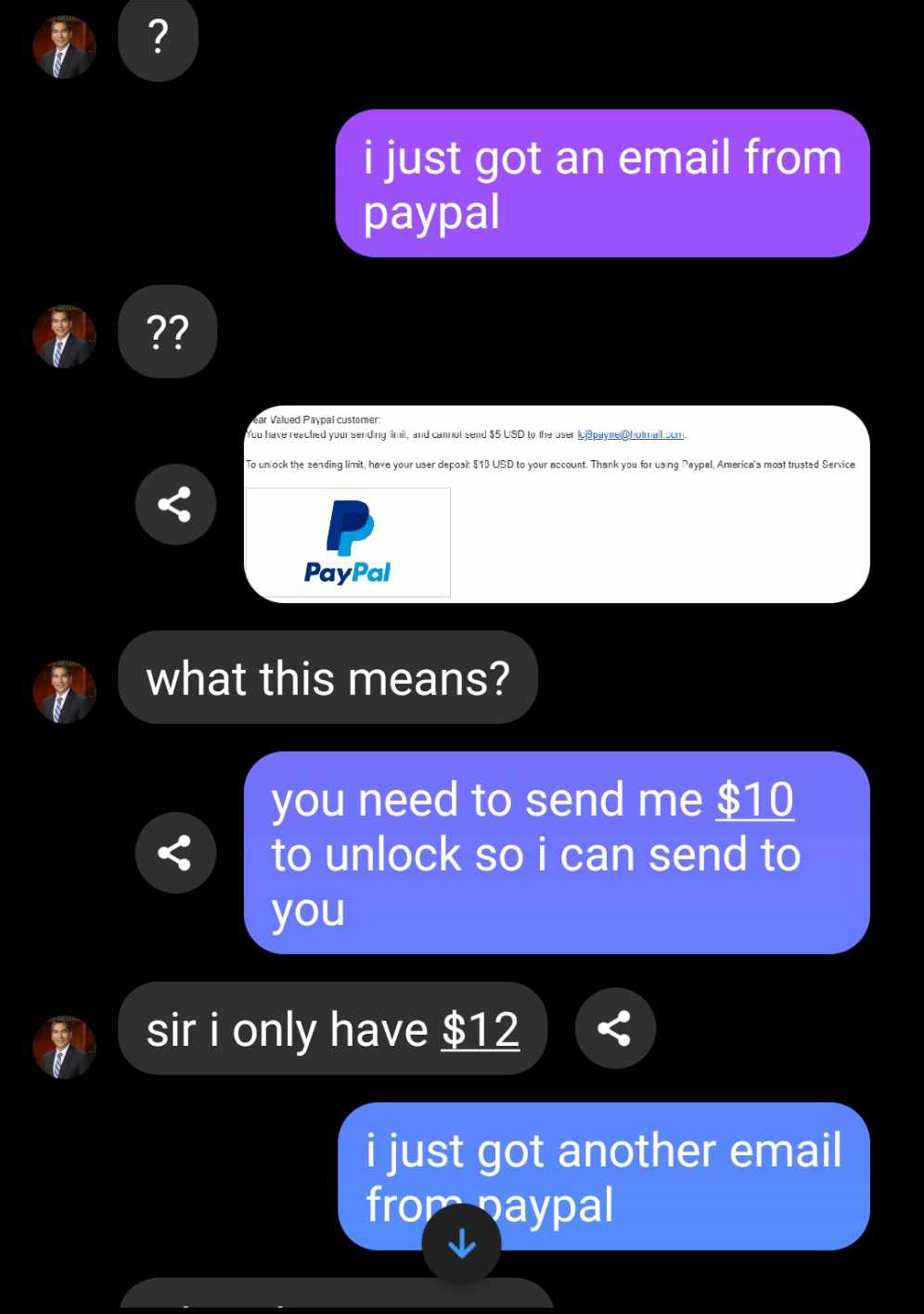Tap the underlined $12 amount link
This screenshot has height=1314, width=924.
[480, 1030]
